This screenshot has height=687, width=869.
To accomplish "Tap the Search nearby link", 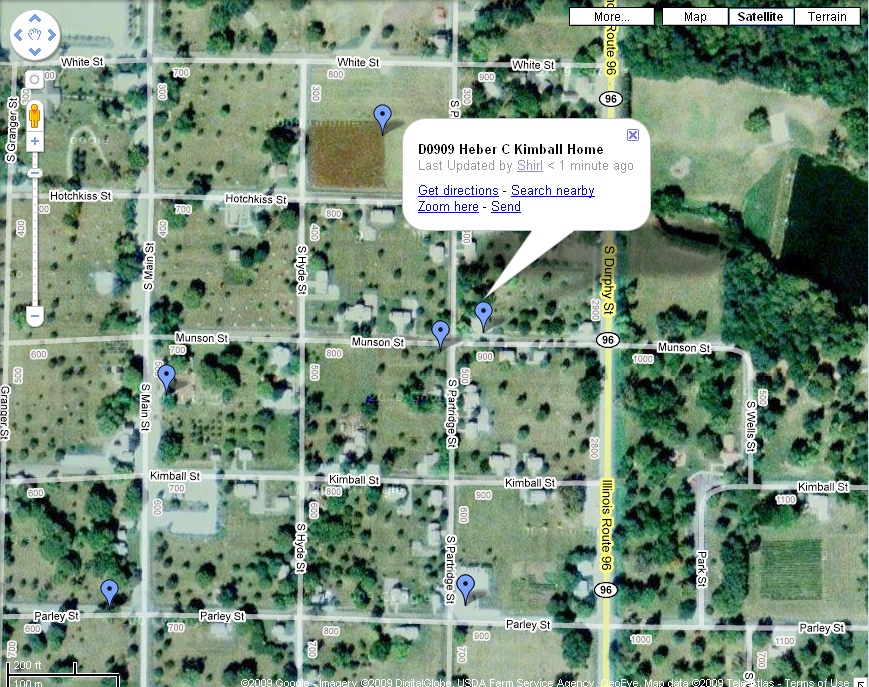I will (x=552, y=190).
